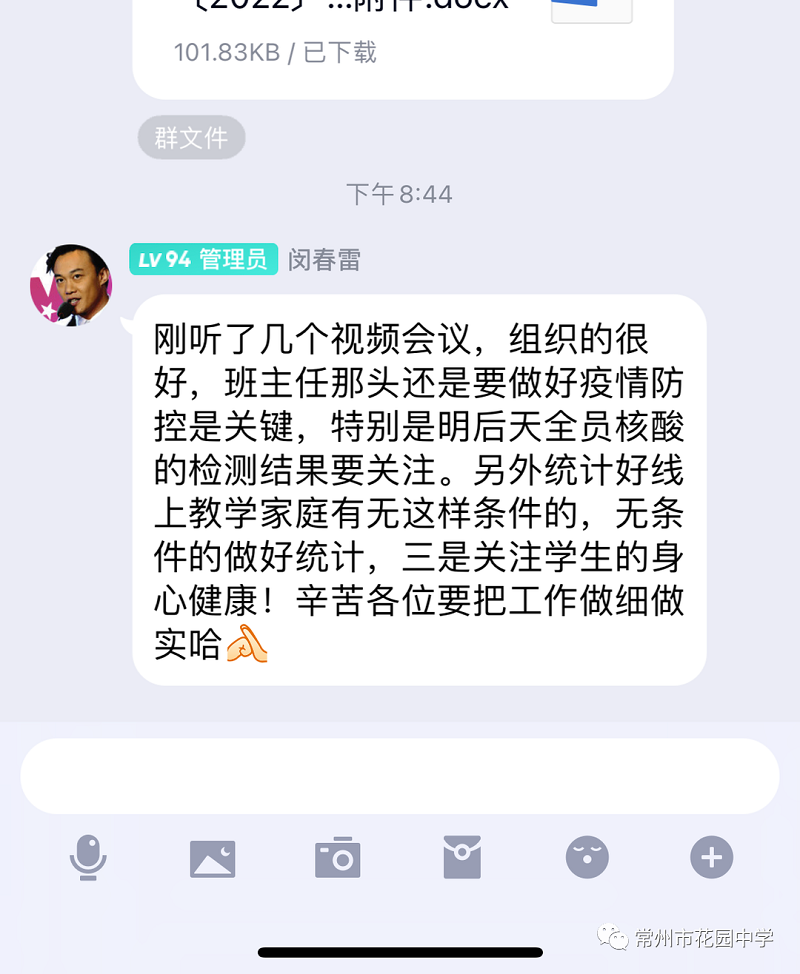Open the downloaded docx file attachment
The height and width of the screenshot is (974, 800).
click(x=402, y=40)
